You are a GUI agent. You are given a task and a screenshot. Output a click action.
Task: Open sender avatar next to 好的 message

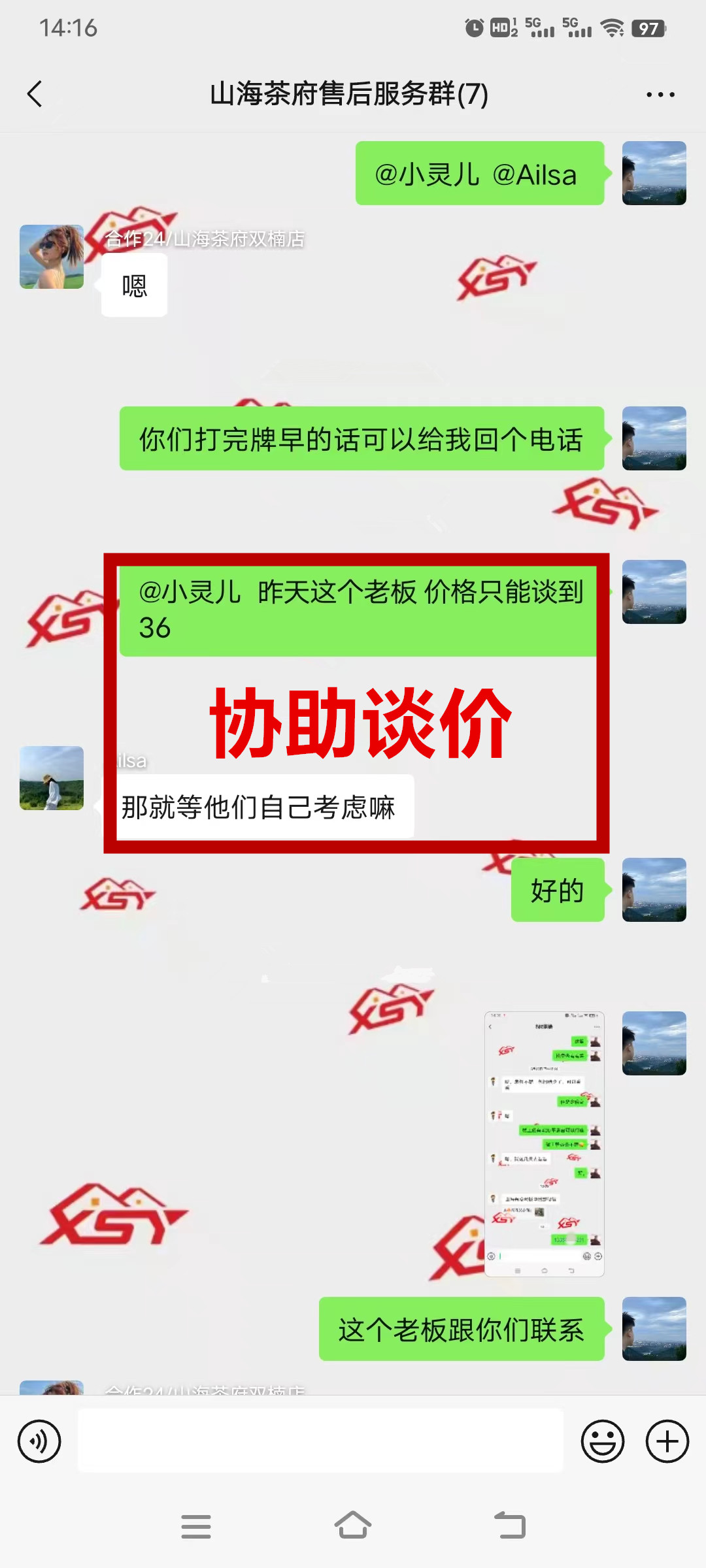(x=654, y=890)
